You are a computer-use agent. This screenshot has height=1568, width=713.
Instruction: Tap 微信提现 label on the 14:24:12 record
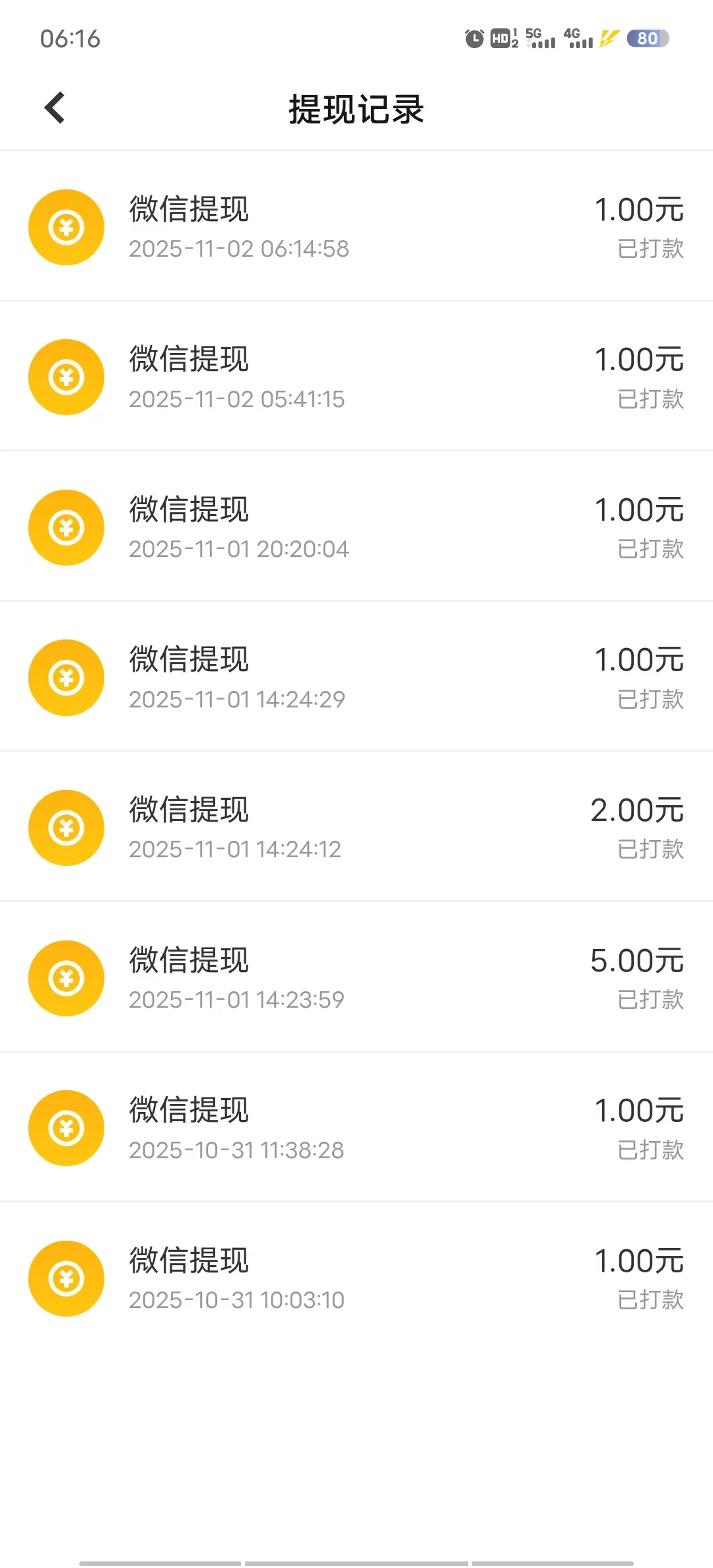coord(188,810)
